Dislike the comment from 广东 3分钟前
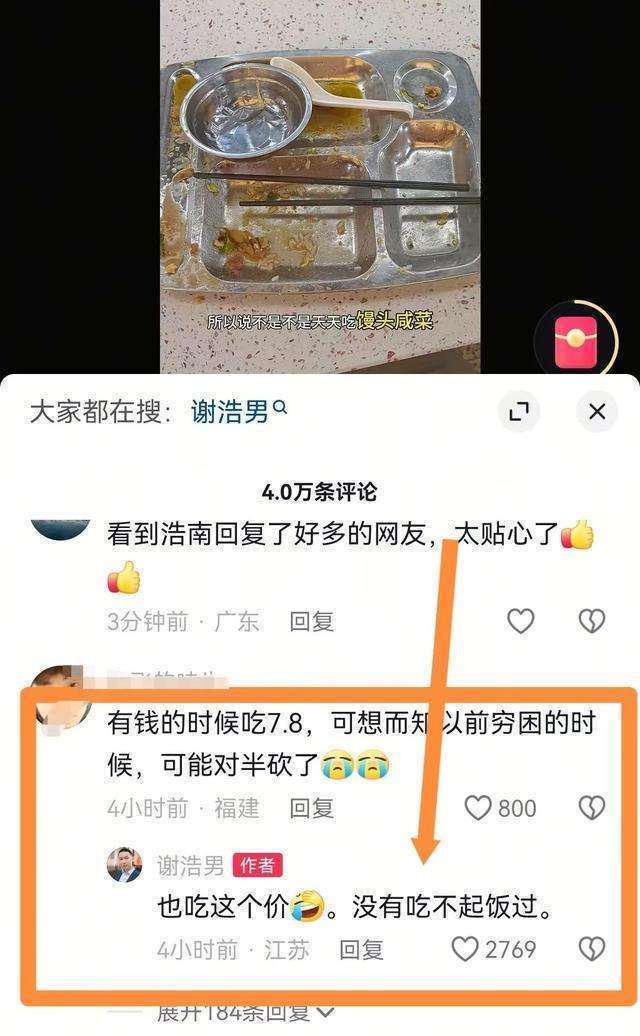This screenshot has width=640, height=1036. (x=592, y=621)
